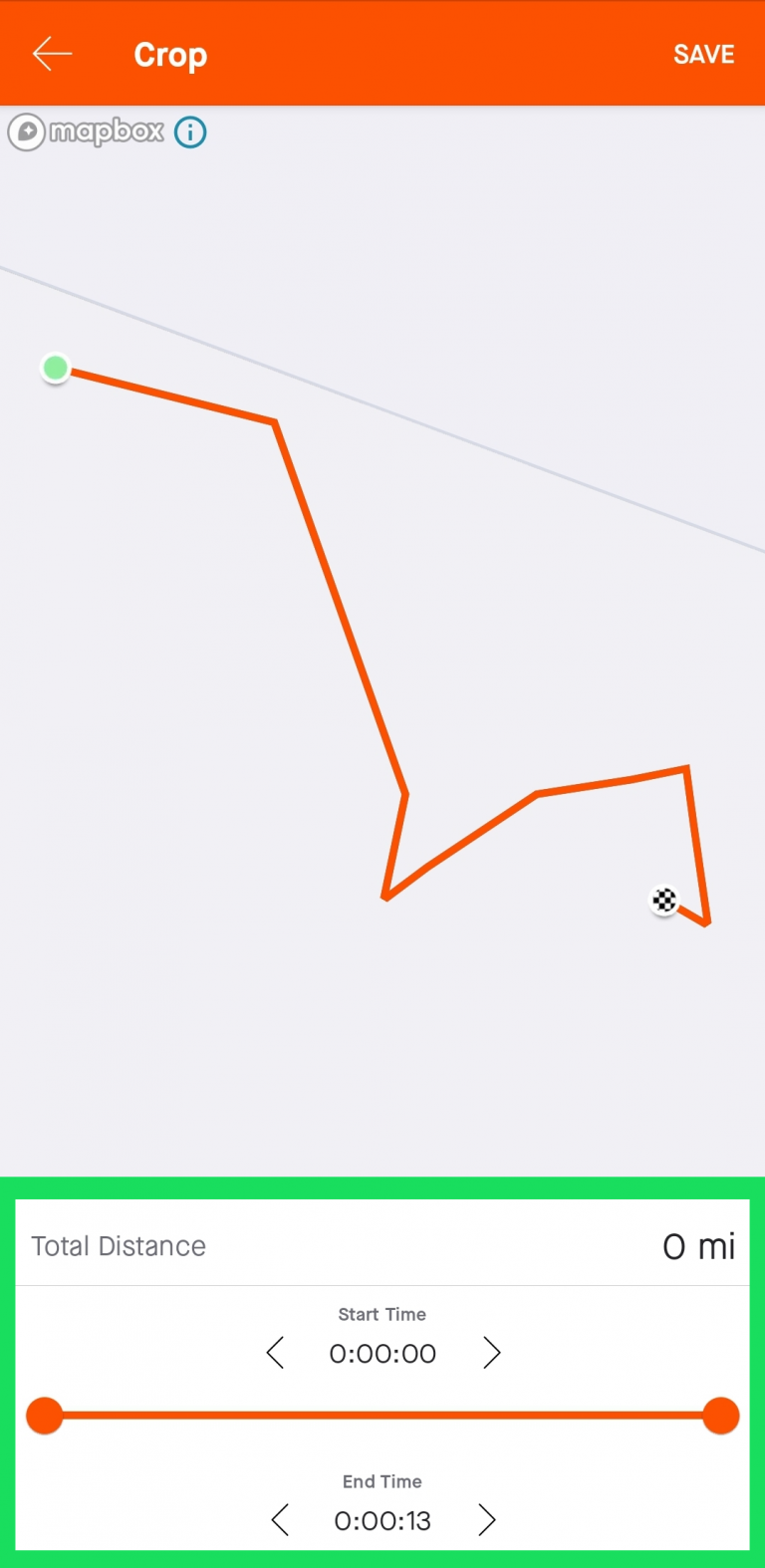765x1568 pixels.
Task: Select the checkered finish flag marker
Action: [x=663, y=900]
